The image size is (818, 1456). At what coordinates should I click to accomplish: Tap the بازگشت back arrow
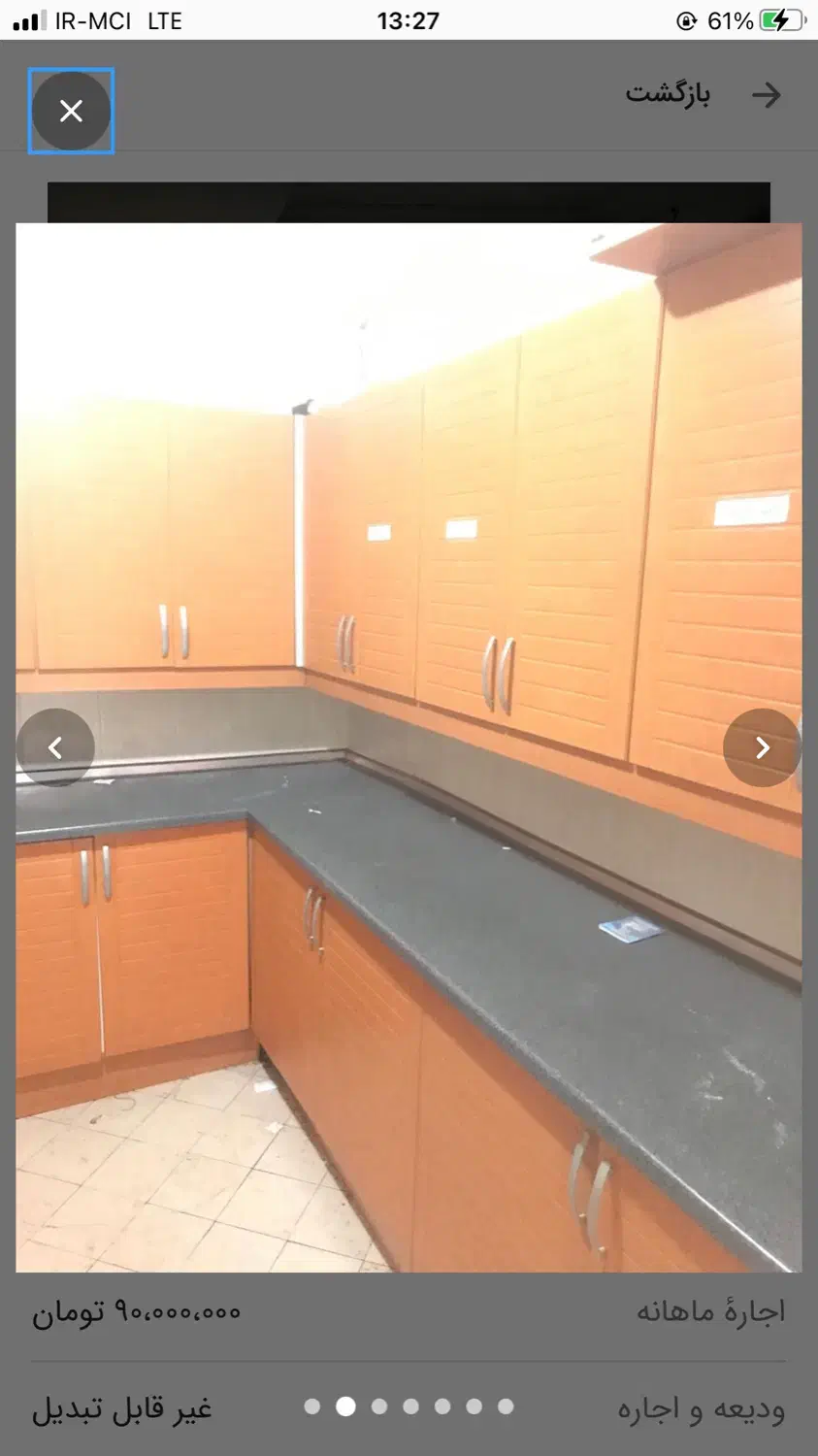point(767,95)
